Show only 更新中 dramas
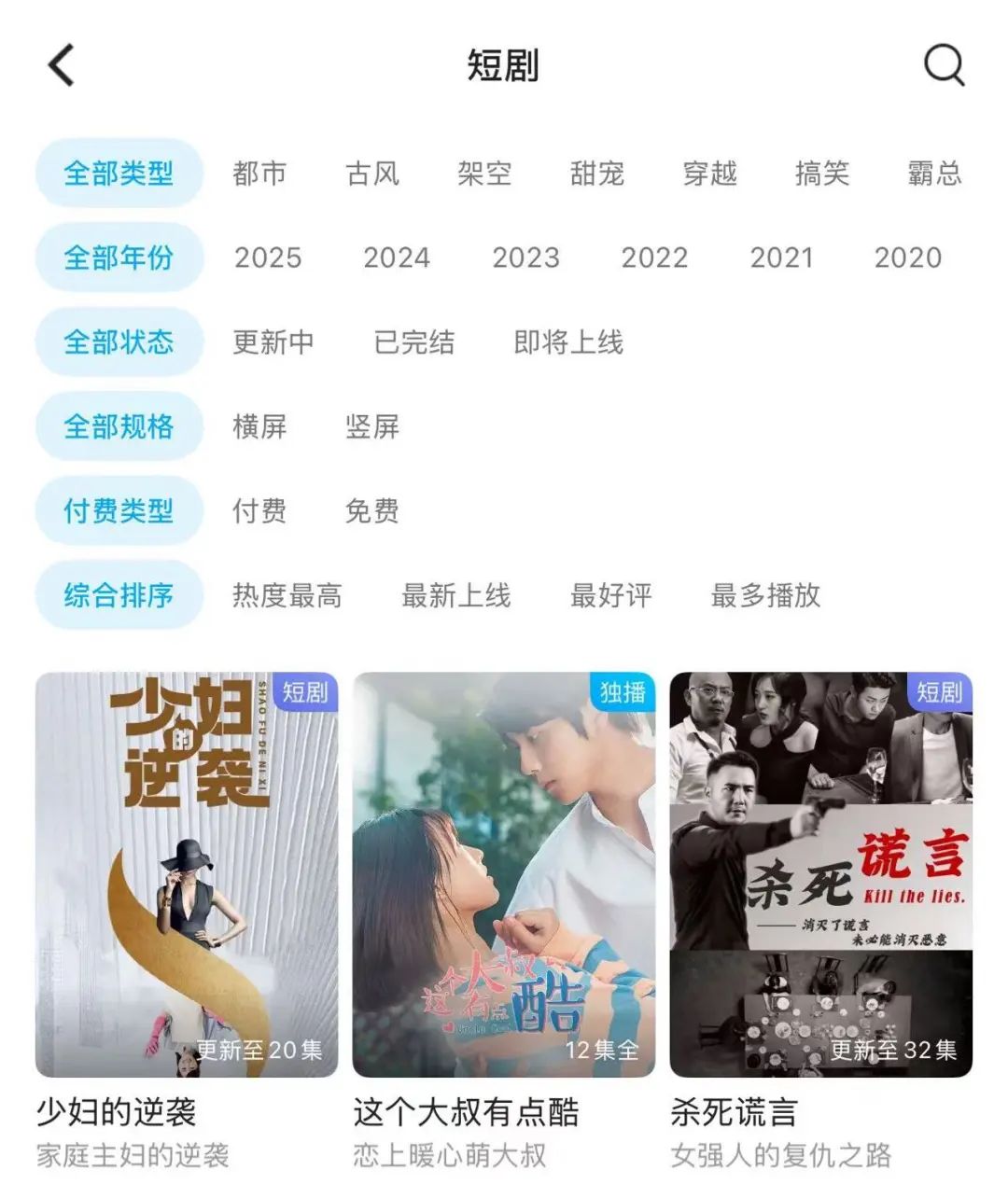1008x1184 pixels. [273, 342]
